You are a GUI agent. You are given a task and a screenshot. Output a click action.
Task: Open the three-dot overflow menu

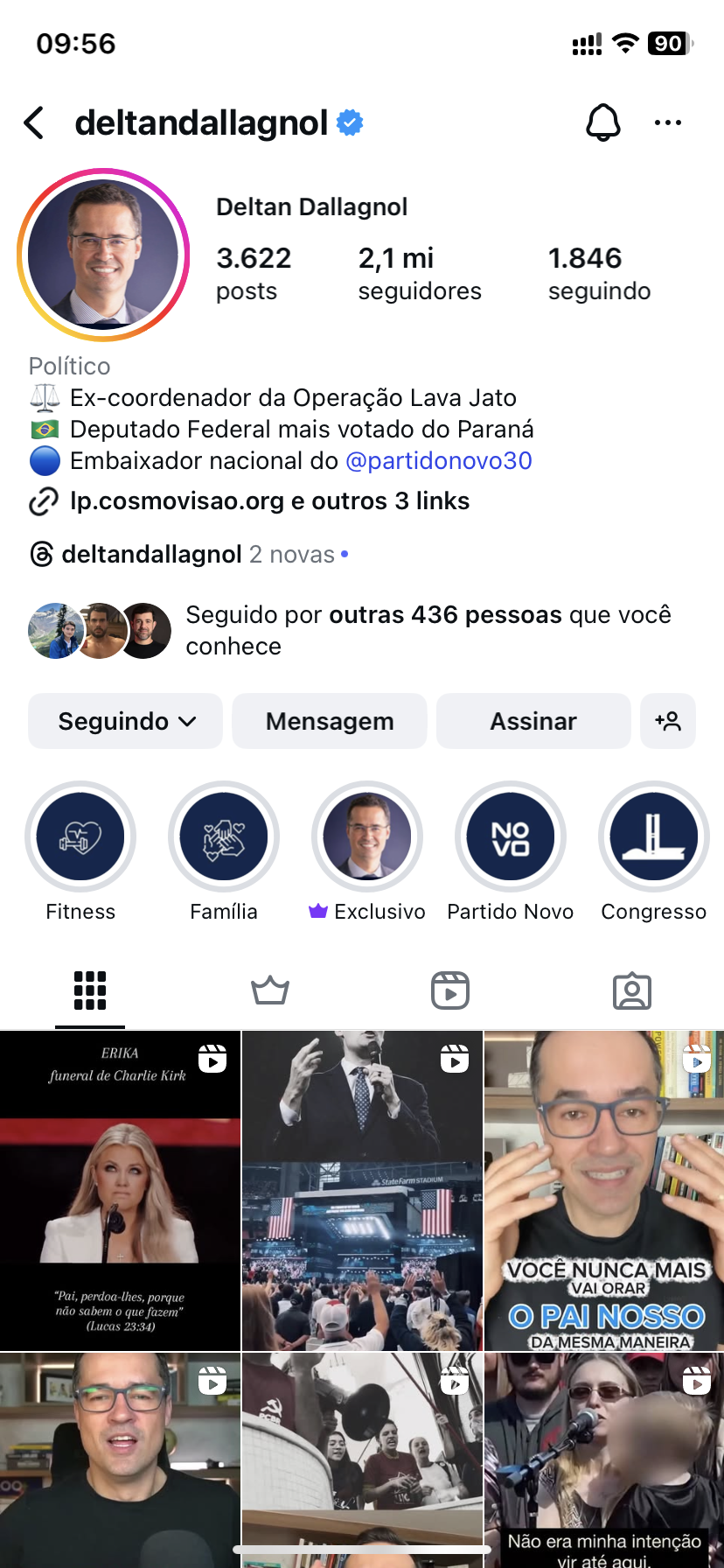coord(668,123)
